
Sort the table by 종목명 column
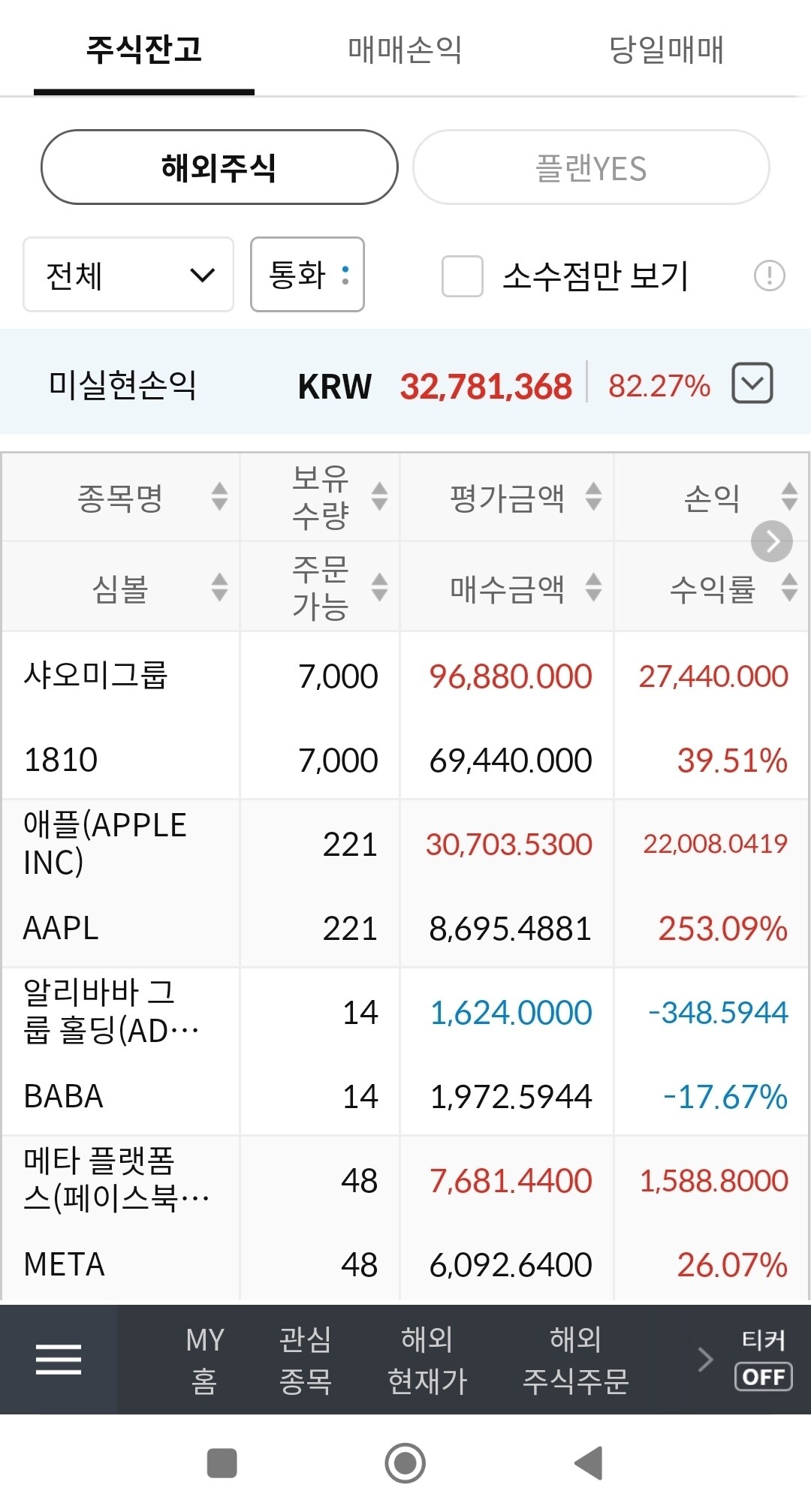[120, 497]
